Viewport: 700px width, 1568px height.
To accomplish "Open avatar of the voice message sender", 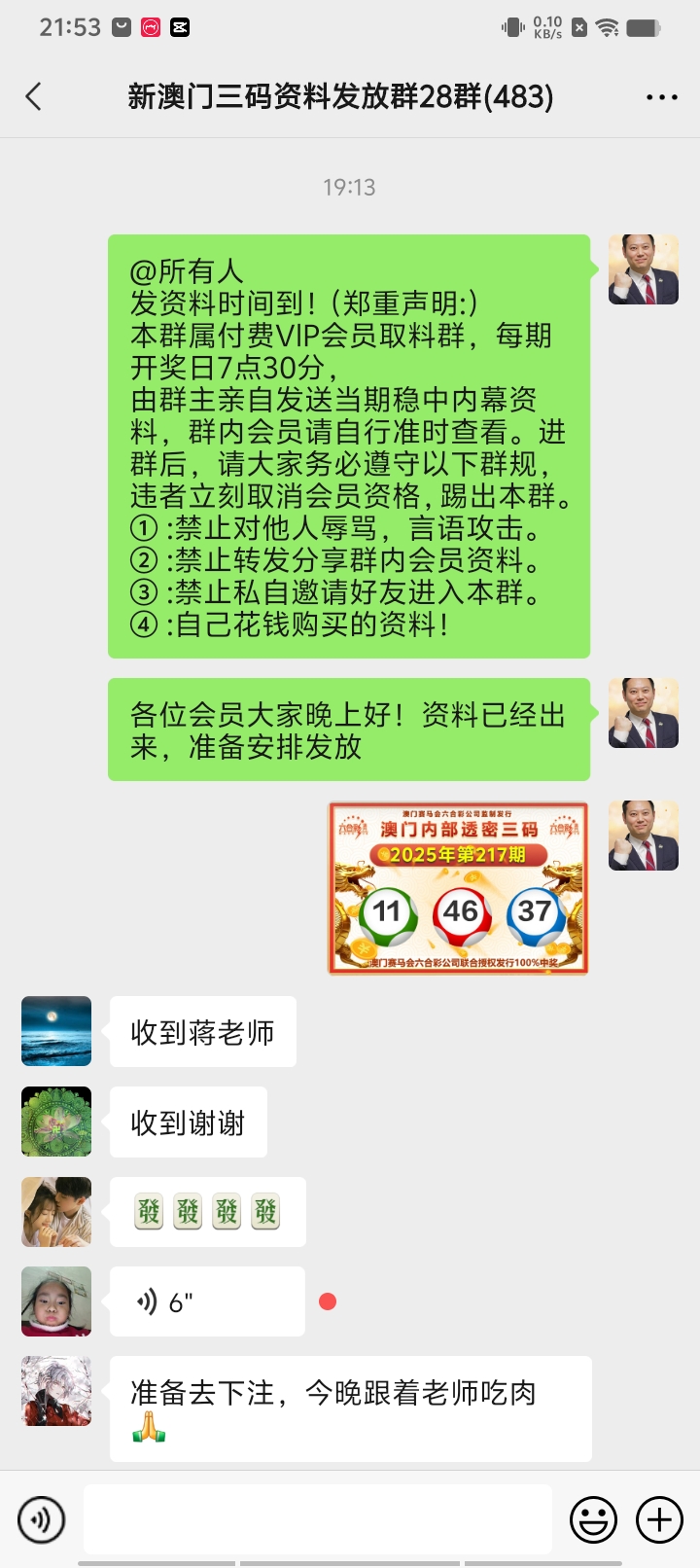I will tap(56, 1301).
